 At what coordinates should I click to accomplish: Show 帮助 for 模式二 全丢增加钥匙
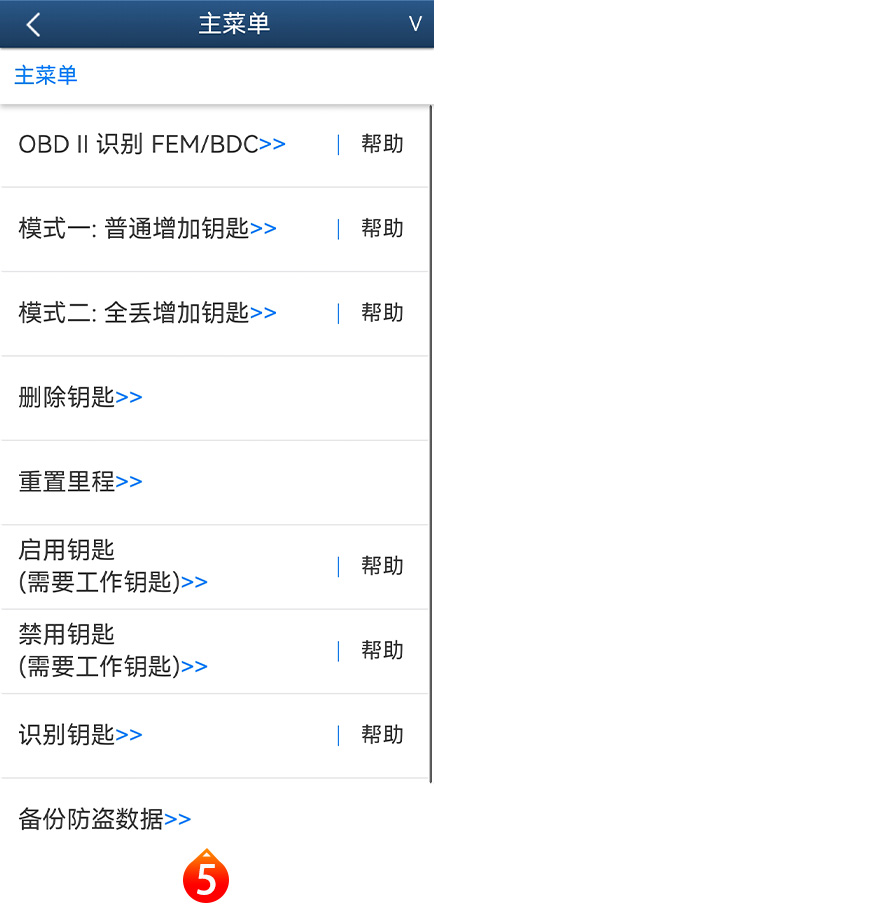[x=382, y=312]
